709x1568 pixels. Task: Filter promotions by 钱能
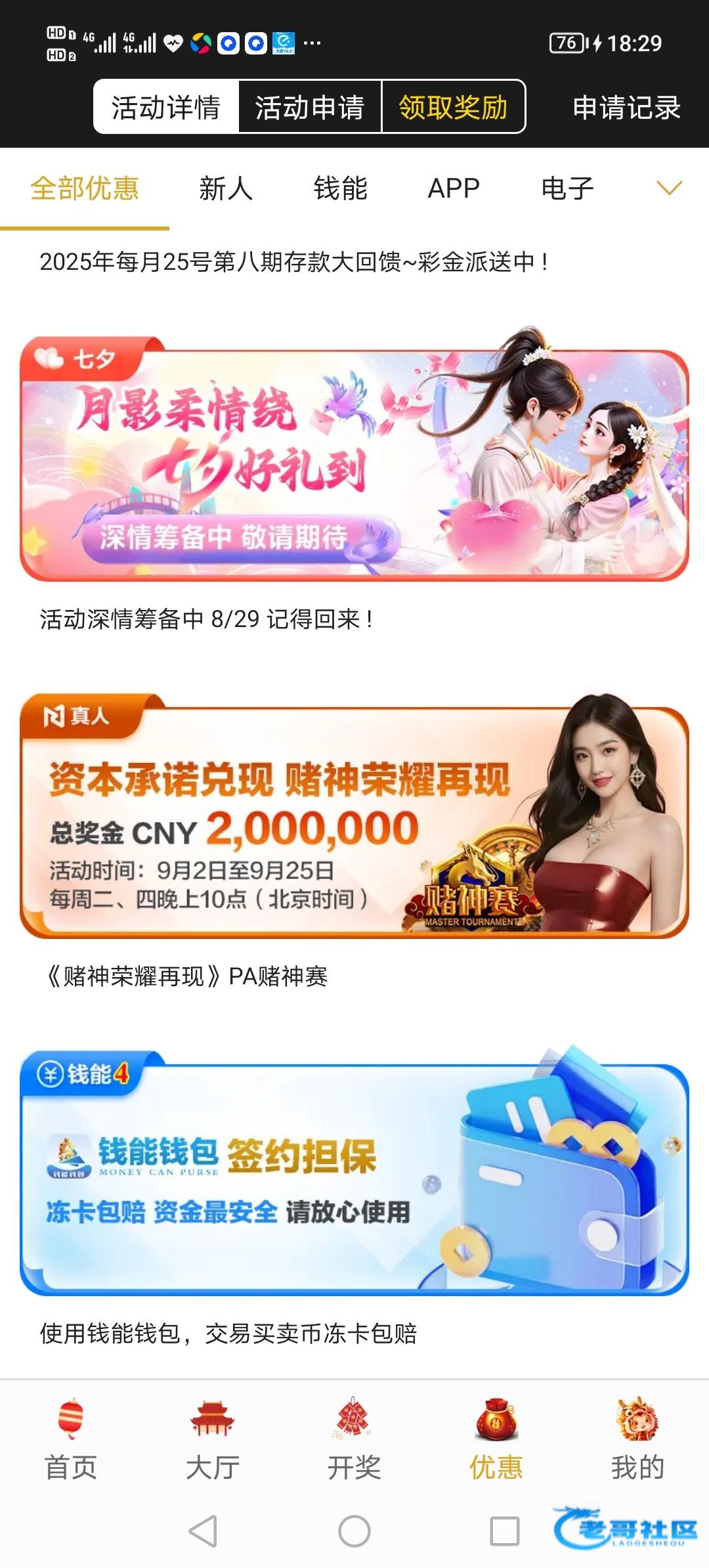point(340,189)
